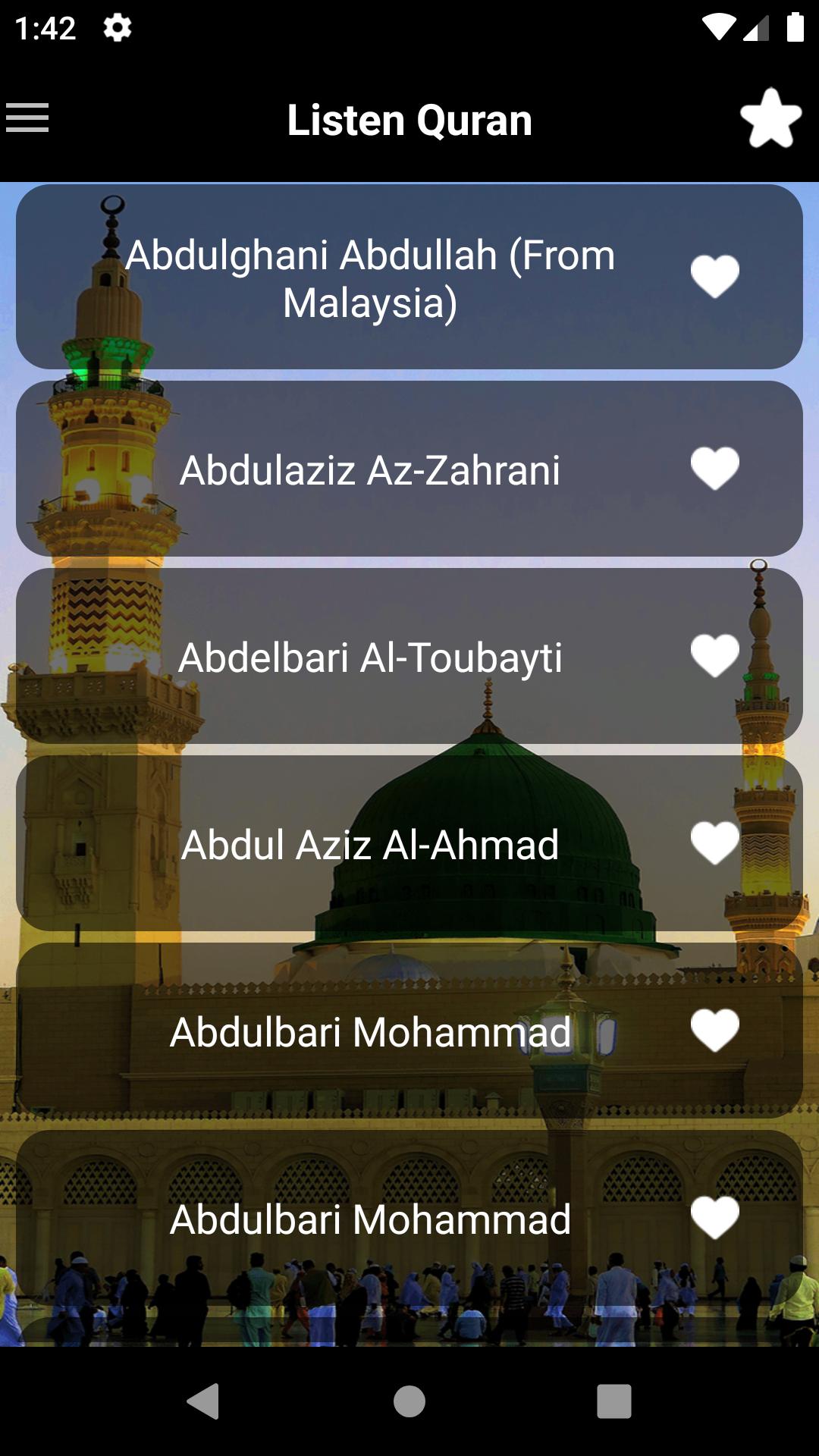Go back with the system back button
Image resolution: width=819 pixels, height=1456 pixels.
point(203,1401)
